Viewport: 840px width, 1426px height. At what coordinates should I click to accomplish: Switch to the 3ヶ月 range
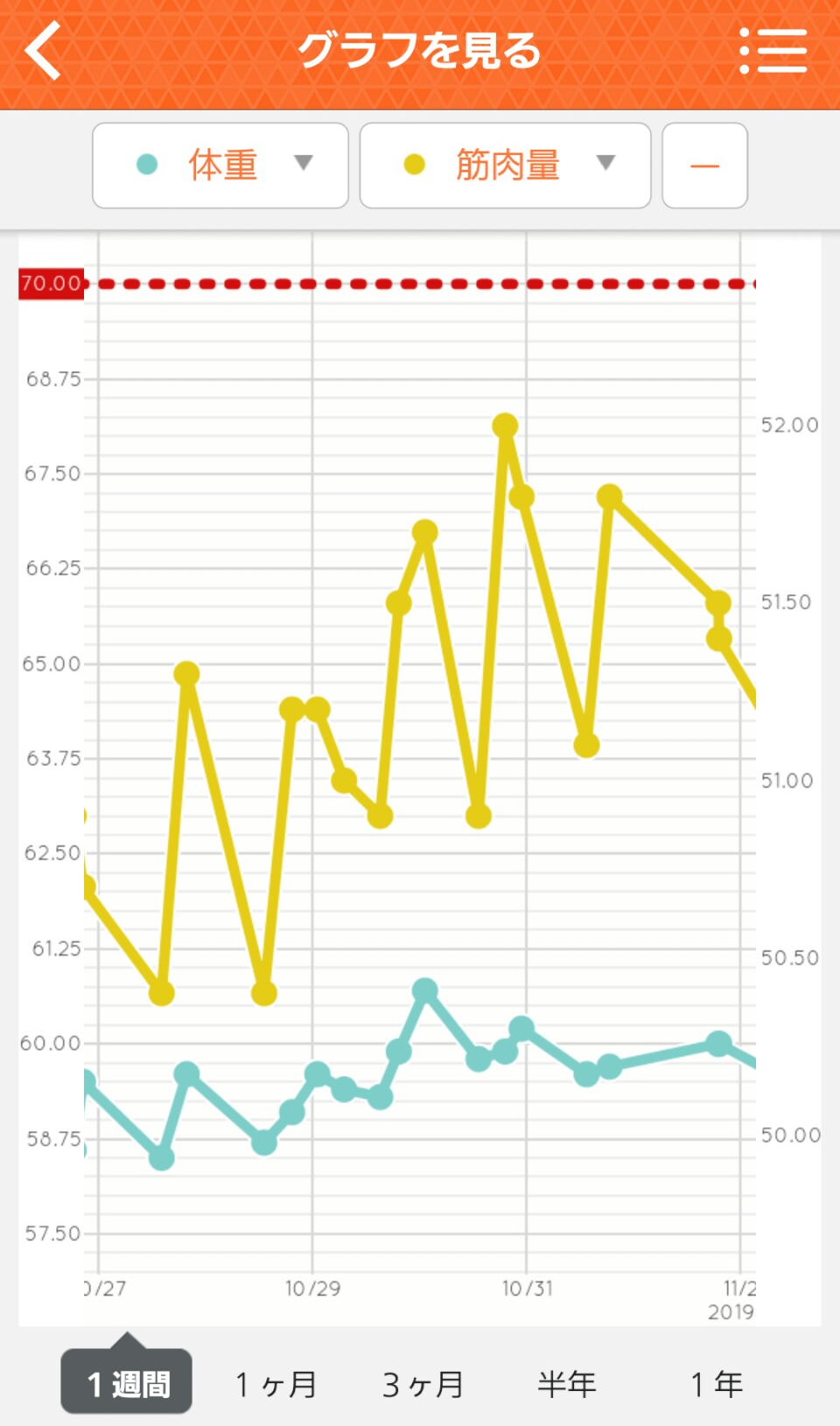coord(423,1384)
